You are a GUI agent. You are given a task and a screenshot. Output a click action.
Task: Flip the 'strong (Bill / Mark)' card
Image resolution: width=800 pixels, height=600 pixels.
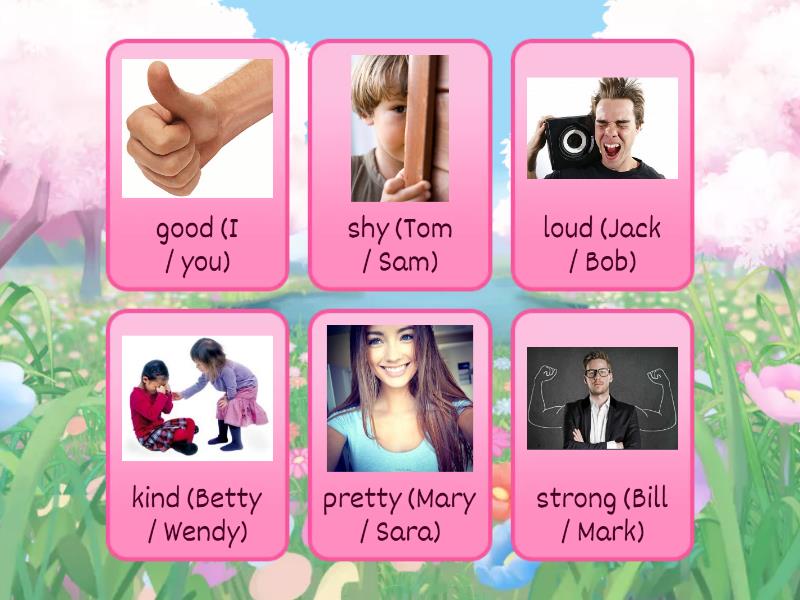pyautogui.click(x=602, y=435)
